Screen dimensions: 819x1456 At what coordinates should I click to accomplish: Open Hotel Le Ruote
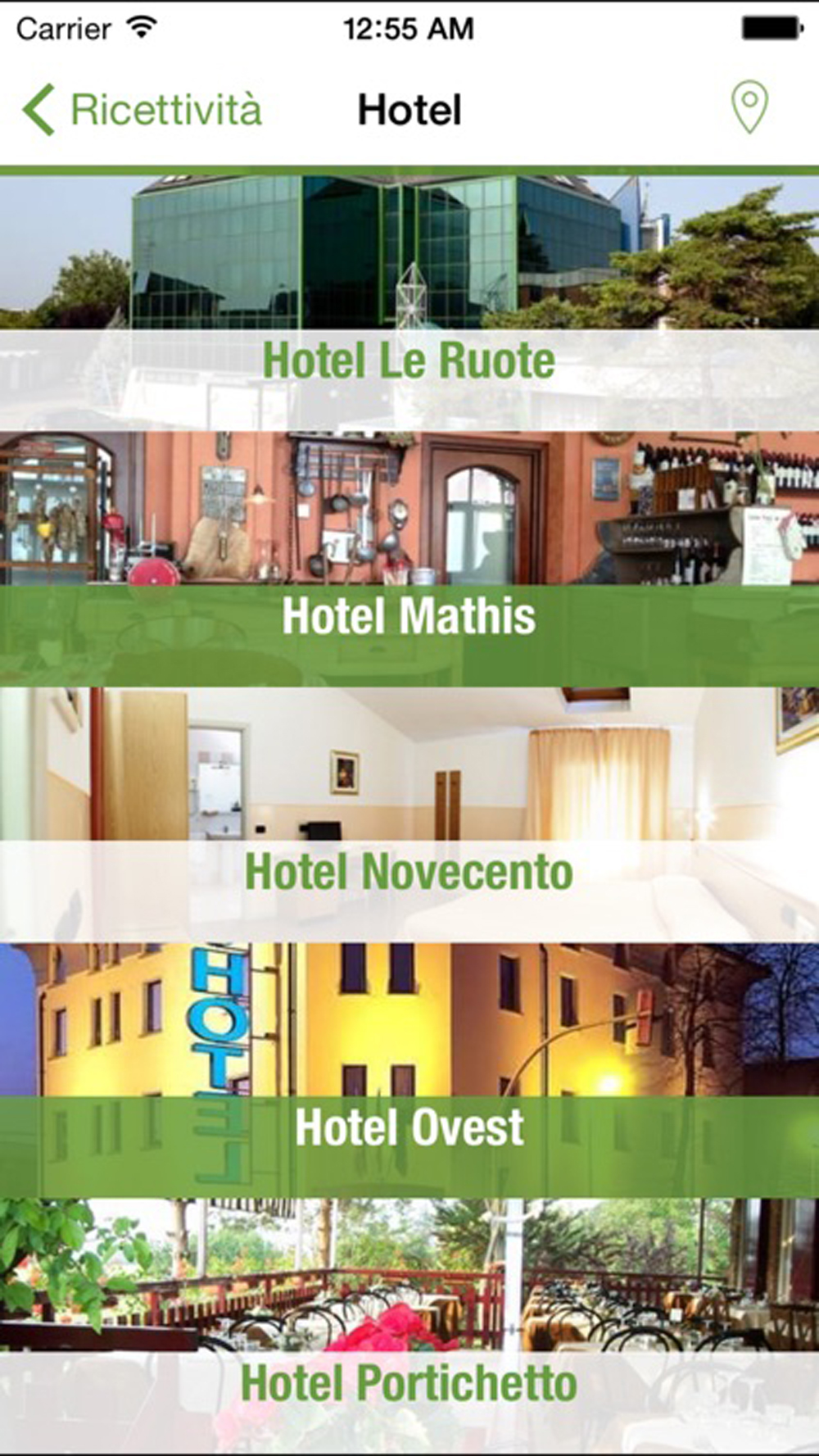tap(409, 361)
